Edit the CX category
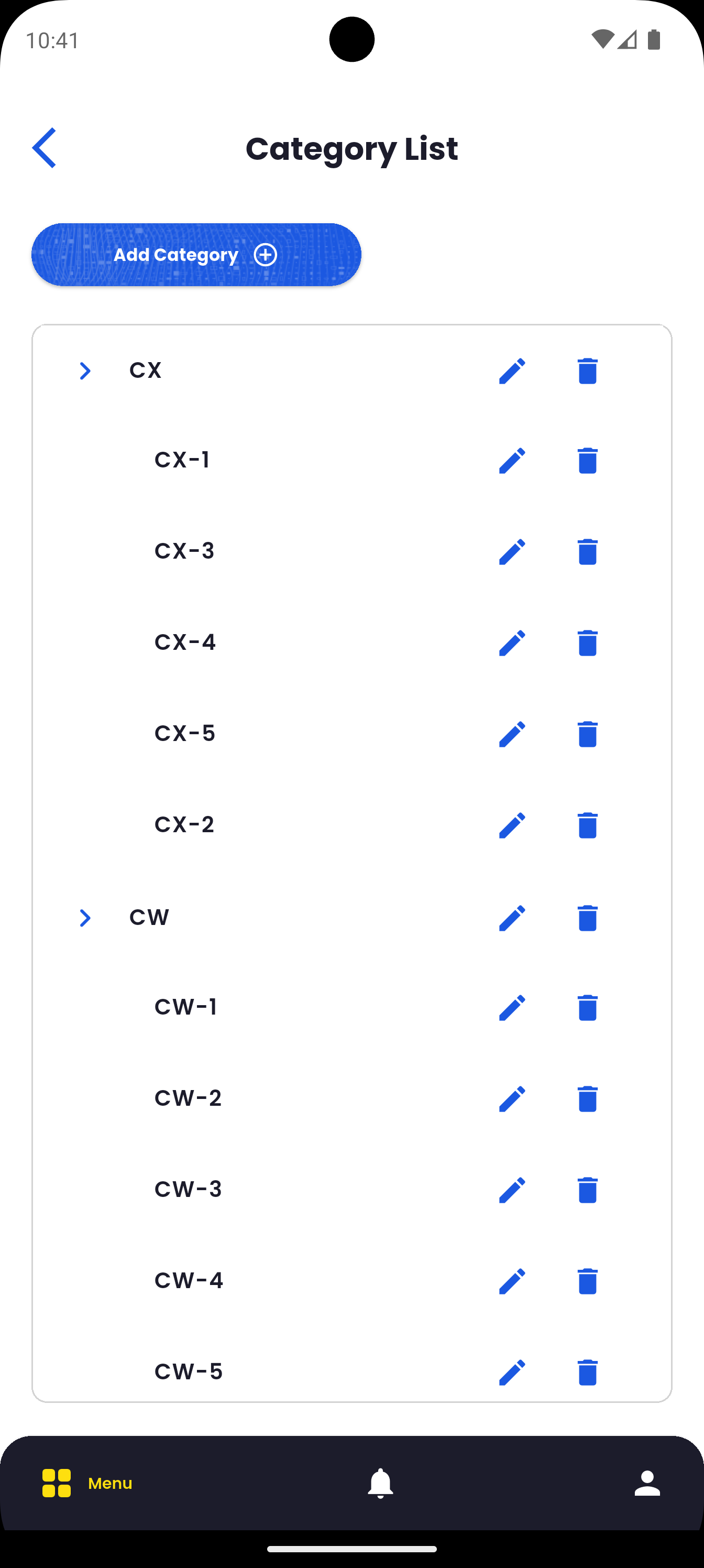 tap(512, 371)
